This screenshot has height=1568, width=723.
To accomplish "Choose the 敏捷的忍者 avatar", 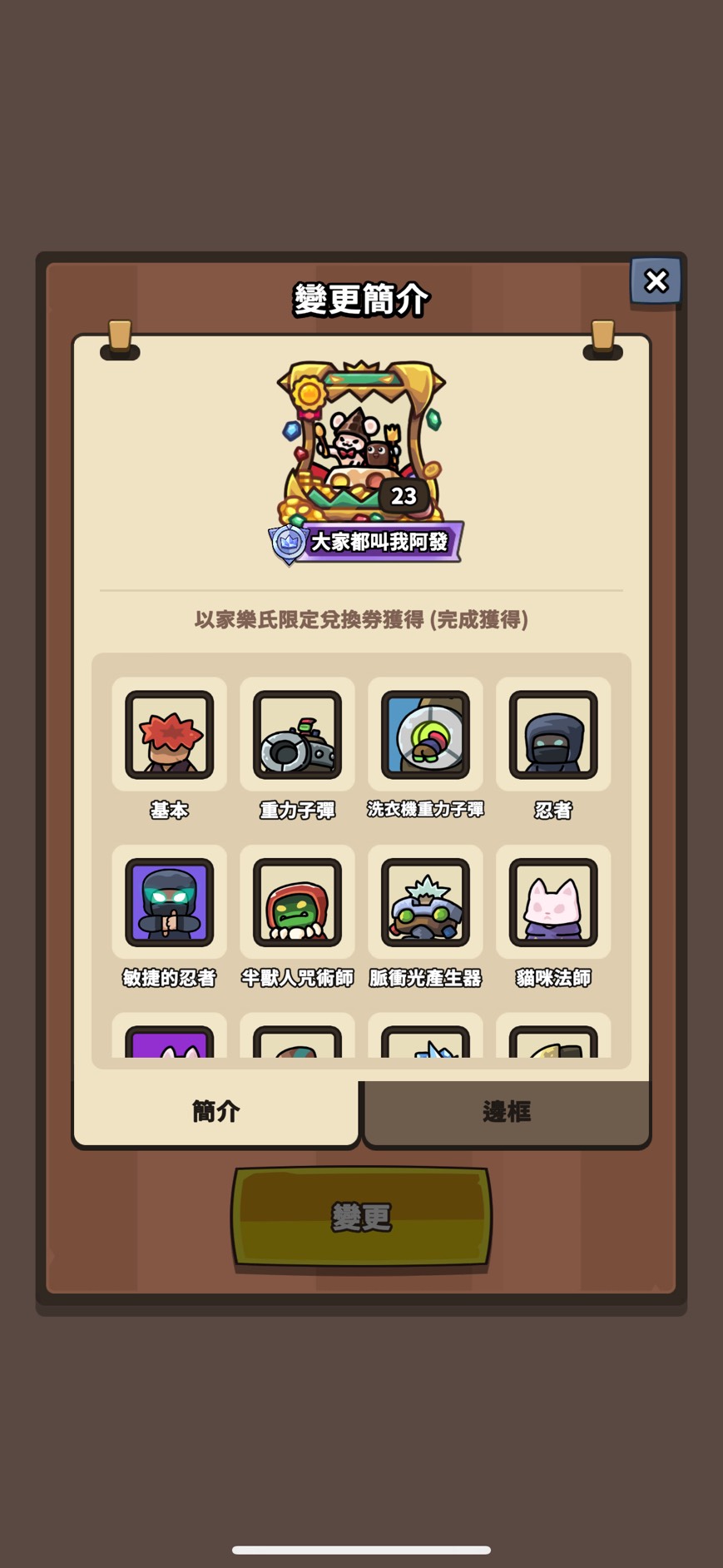I will tap(169, 903).
